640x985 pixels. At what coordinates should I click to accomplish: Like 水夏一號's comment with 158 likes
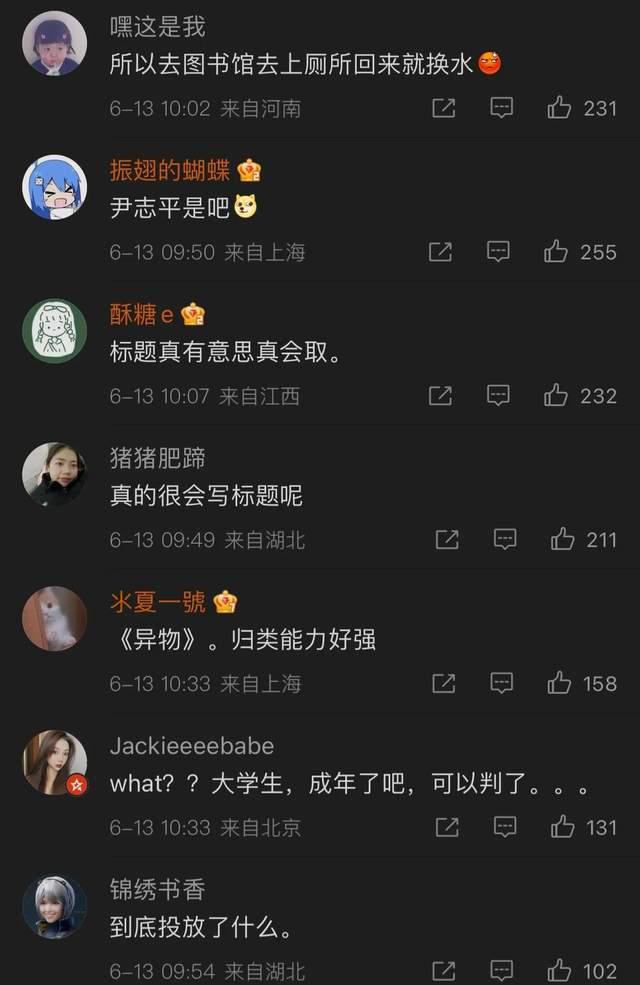(x=558, y=684)
